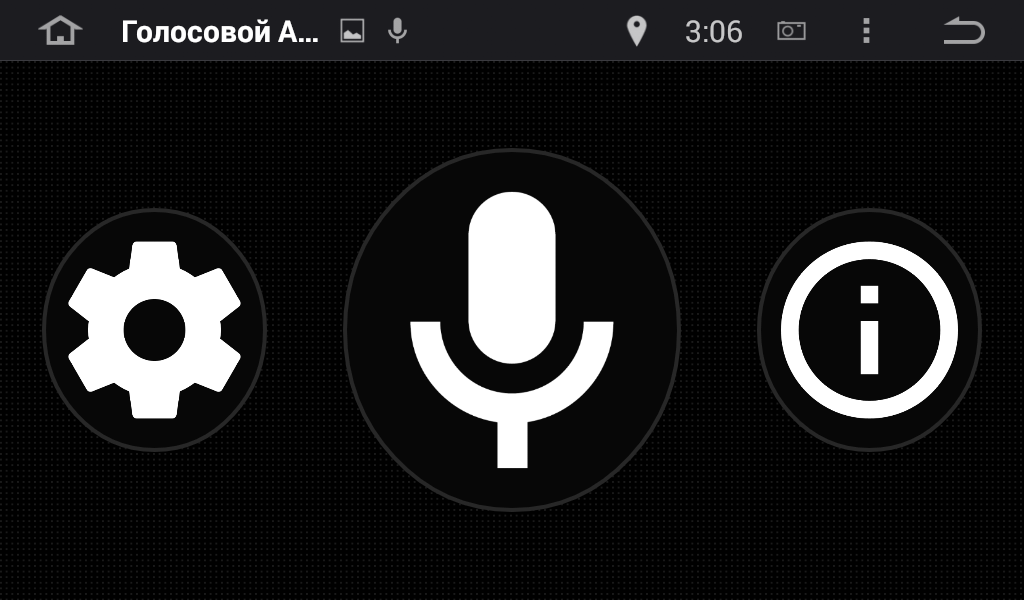Open the info circle button

pos(869,329)
